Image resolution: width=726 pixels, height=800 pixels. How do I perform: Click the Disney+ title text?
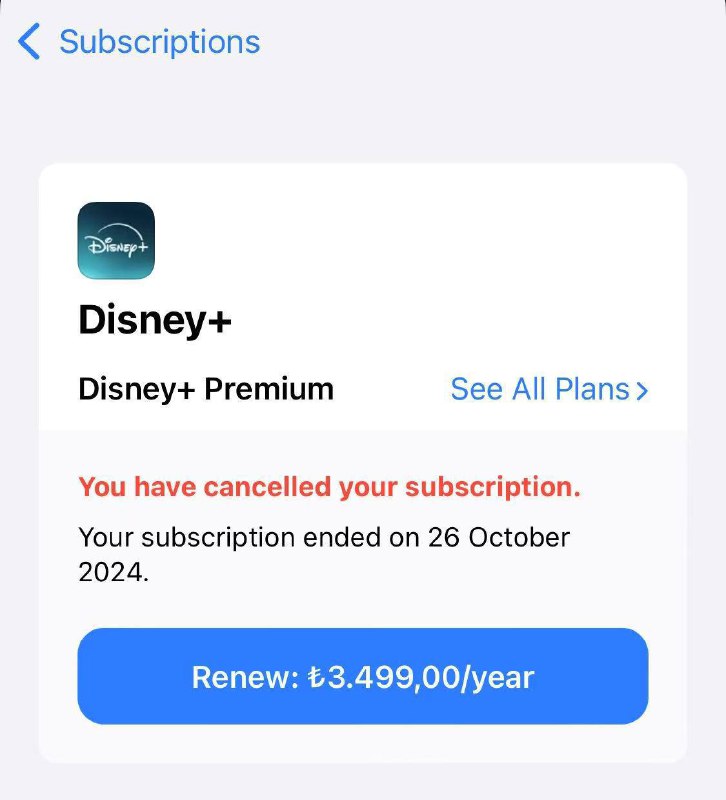[155, 320]
